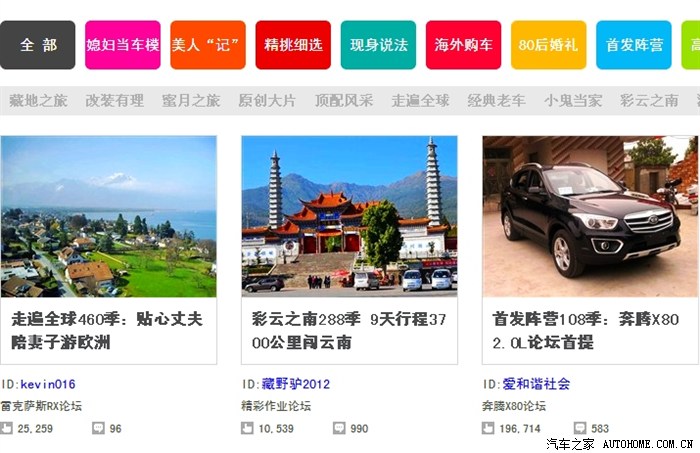Open the 媳妇当车模 category
The height and width of the screenshot is (453, 700).
pyautogui.click(x=122, y=45)
